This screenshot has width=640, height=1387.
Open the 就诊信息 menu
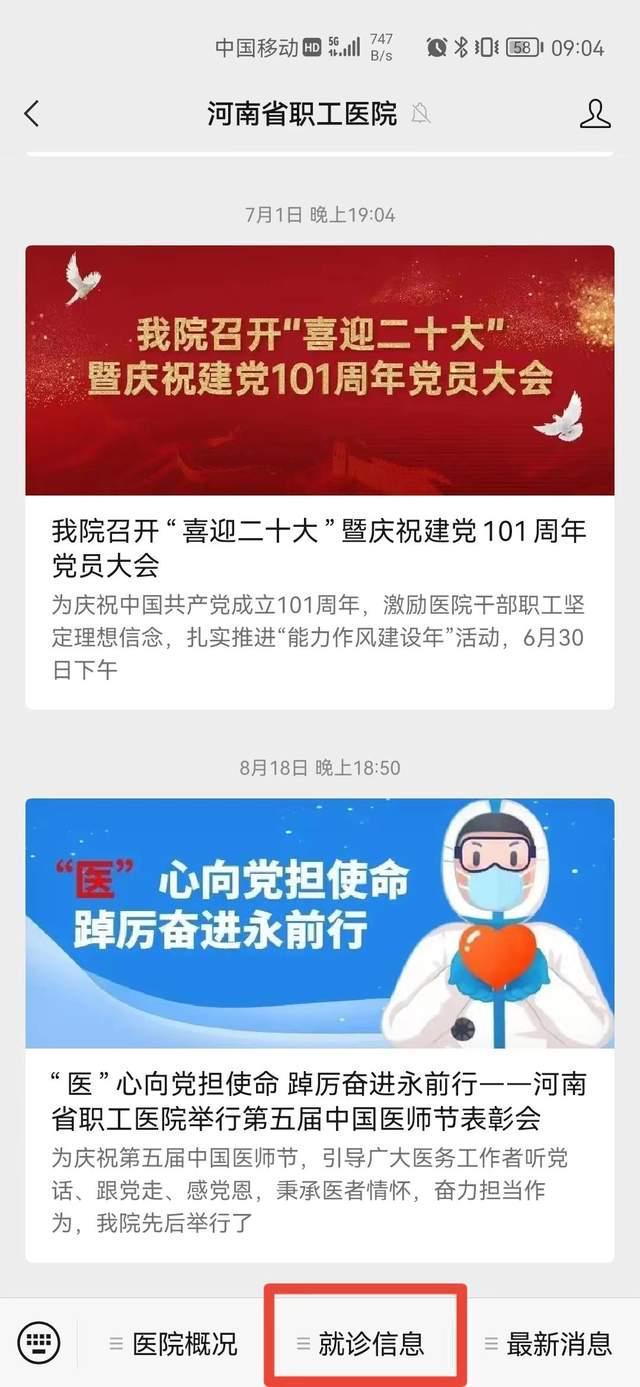tap(362, 1343)
